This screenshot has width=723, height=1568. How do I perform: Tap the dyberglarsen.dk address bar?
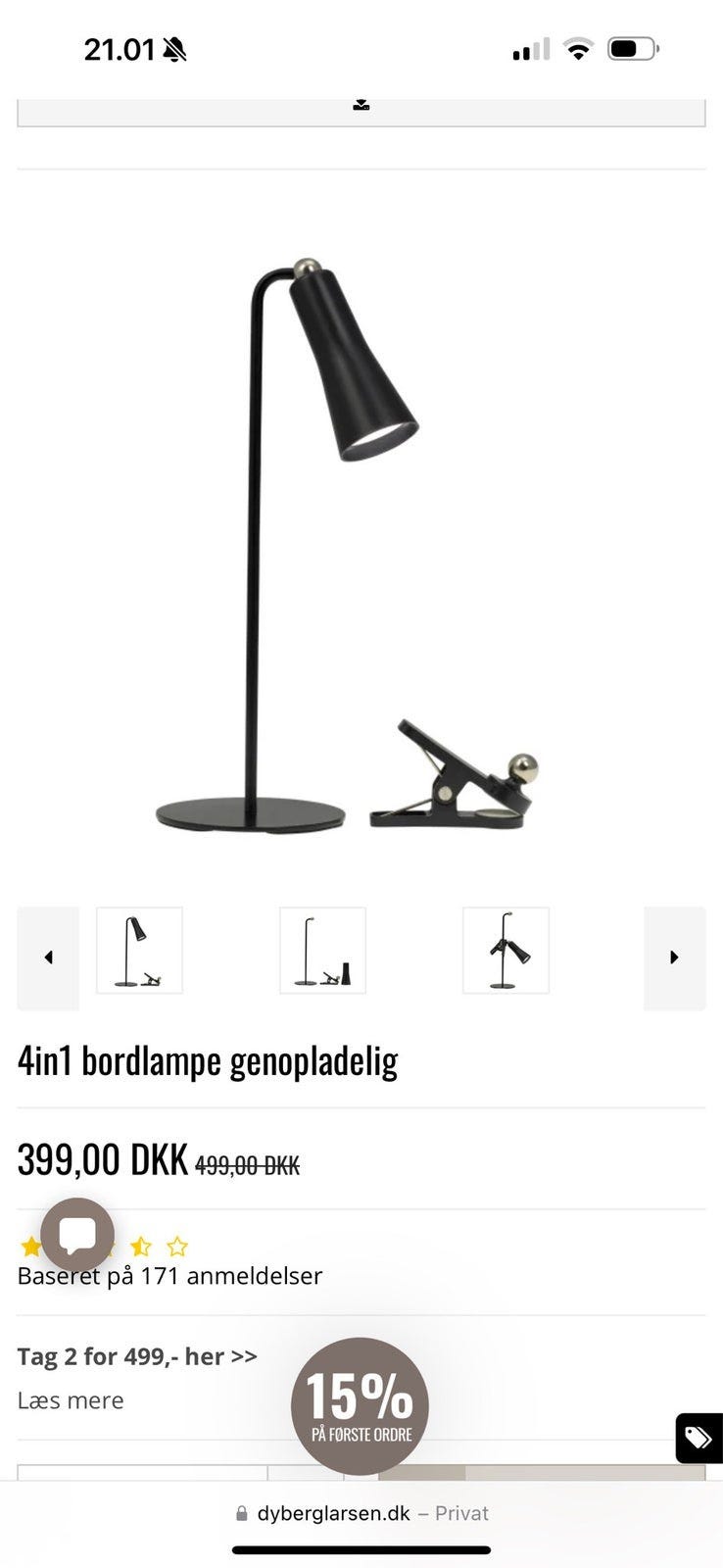coord(334,1512)
